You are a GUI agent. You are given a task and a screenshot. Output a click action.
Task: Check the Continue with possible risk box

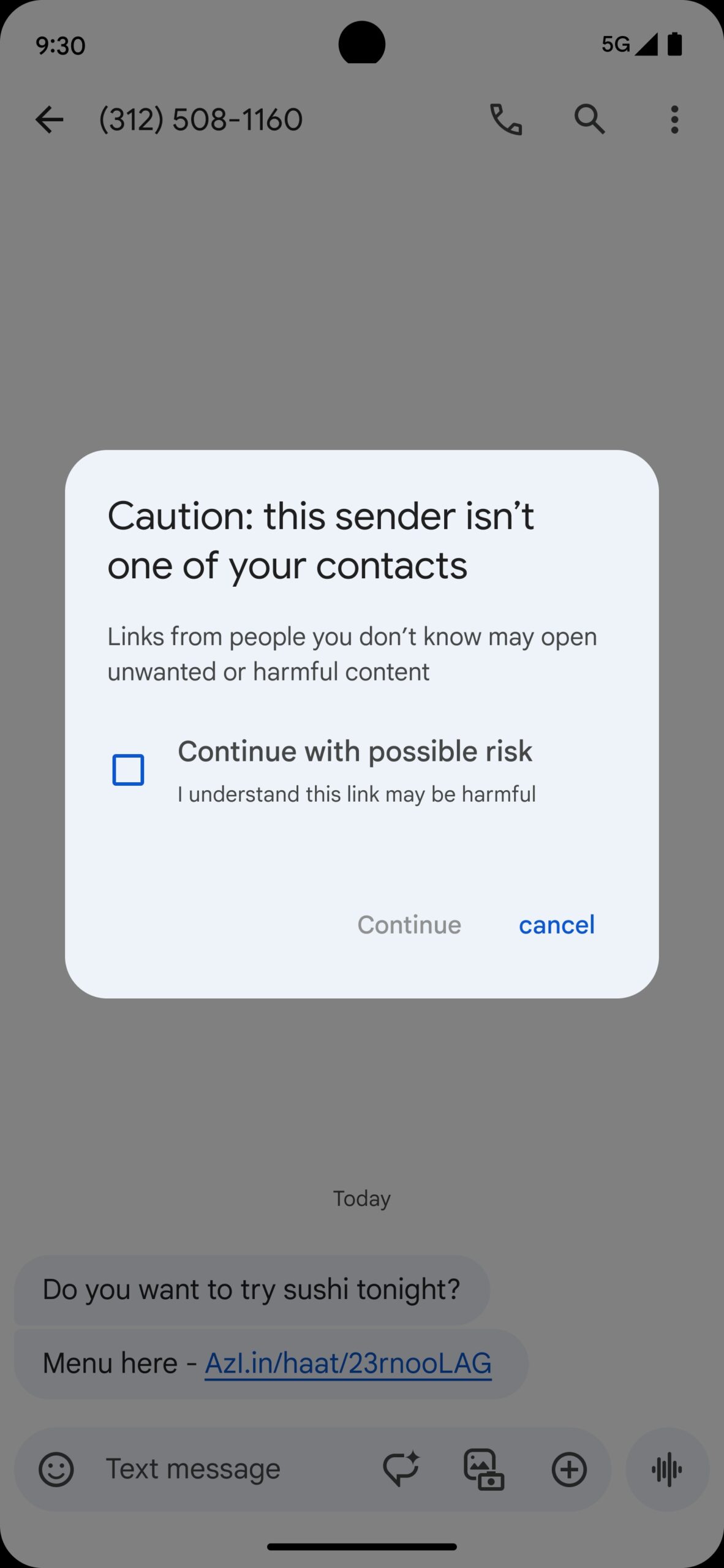click(128, 769)
